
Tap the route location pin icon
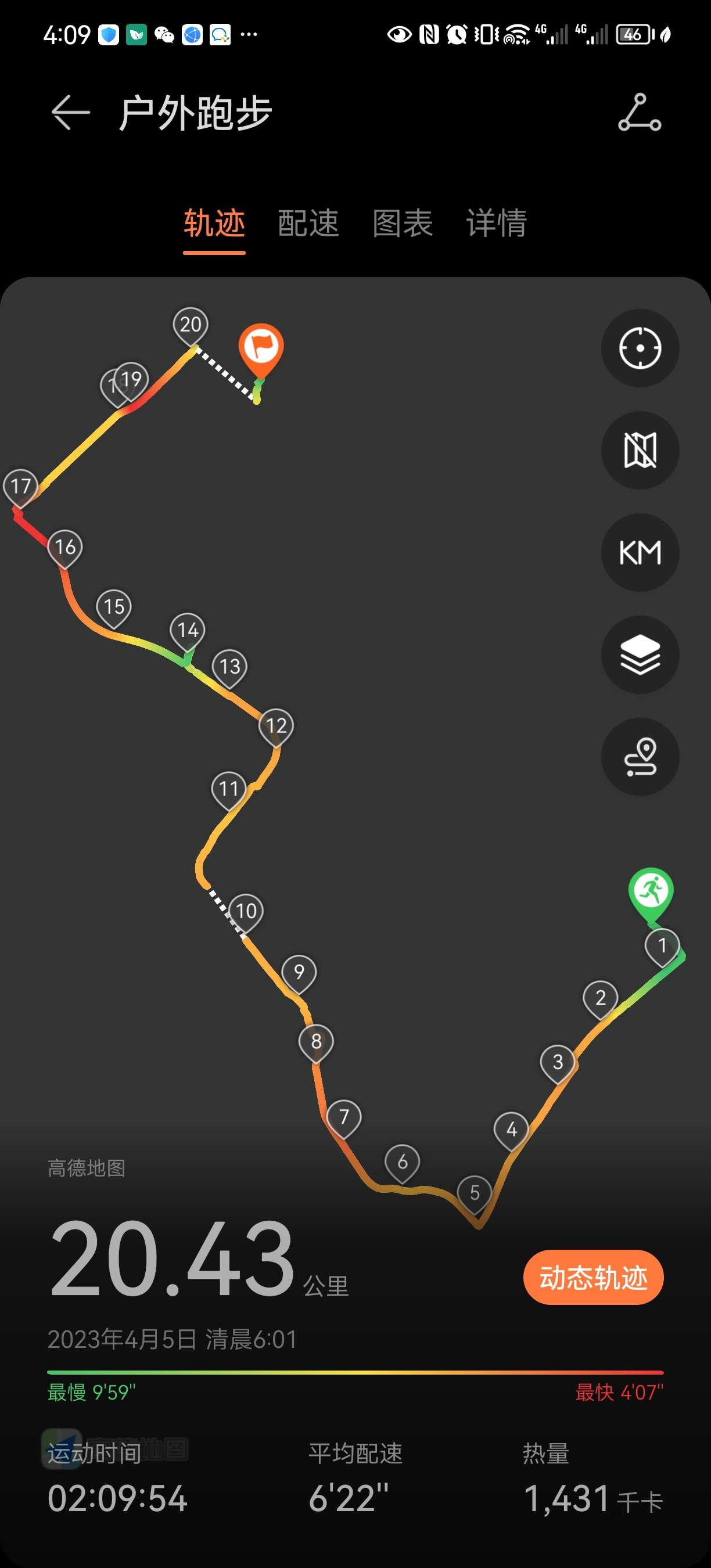(640, 757)
